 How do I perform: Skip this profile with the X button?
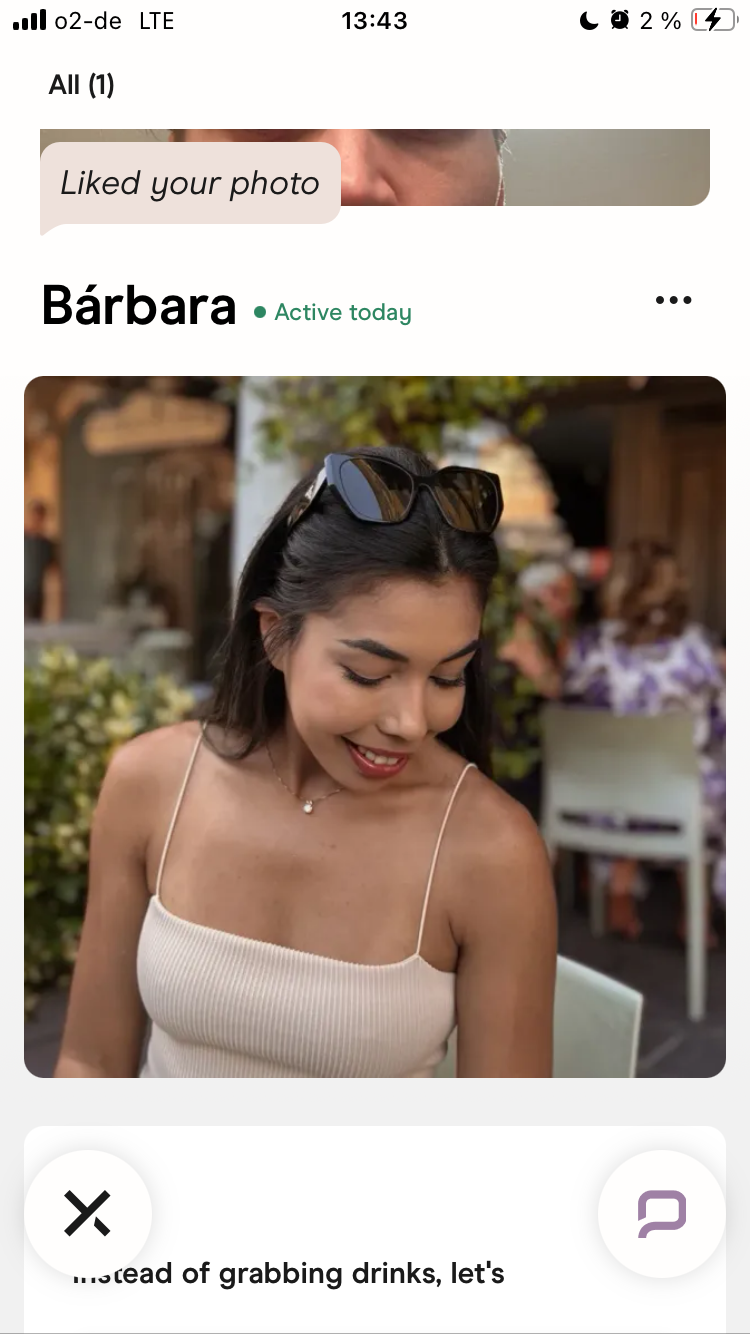[x=88, y=1213]
